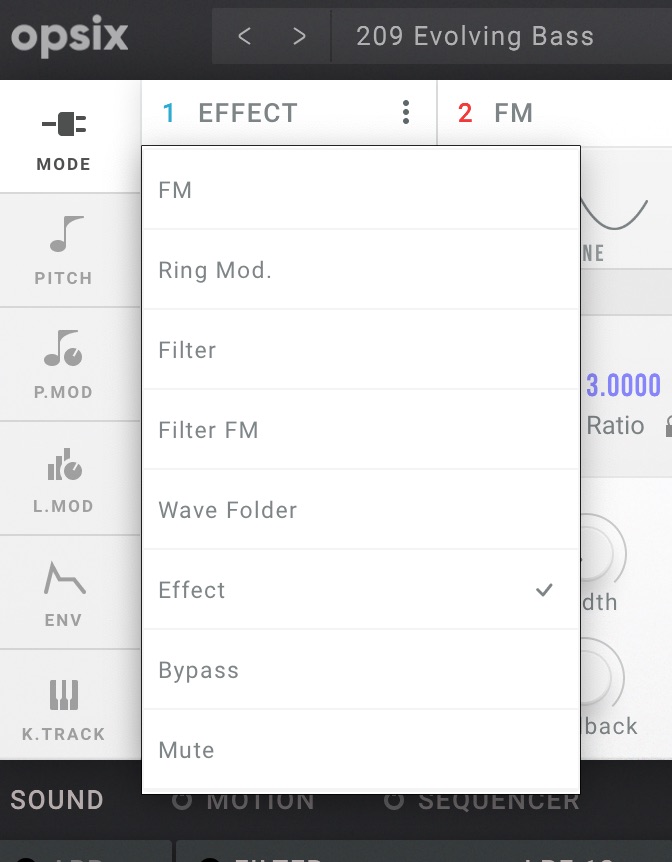Go to the next preset
The width and height of the screenshot is (672, 862).
[299, 38]
